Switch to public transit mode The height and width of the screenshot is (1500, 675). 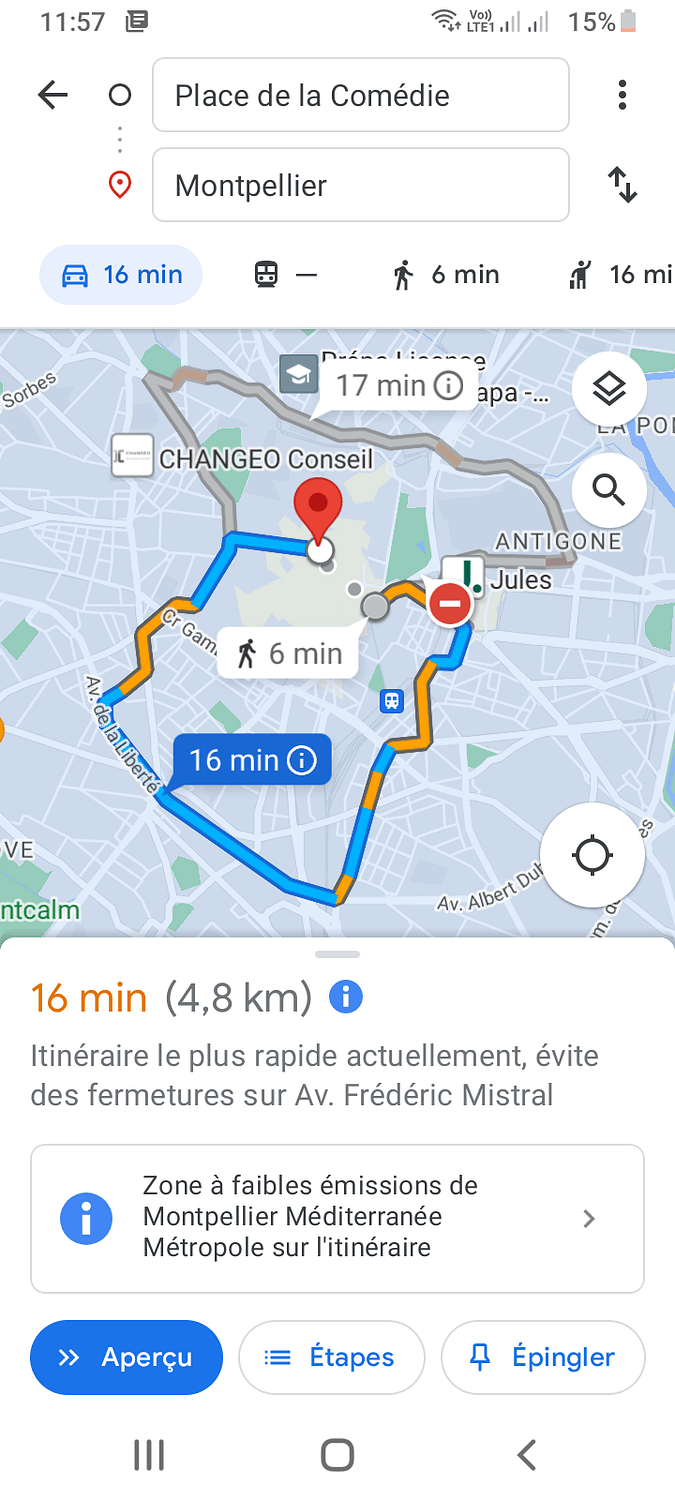285,275
